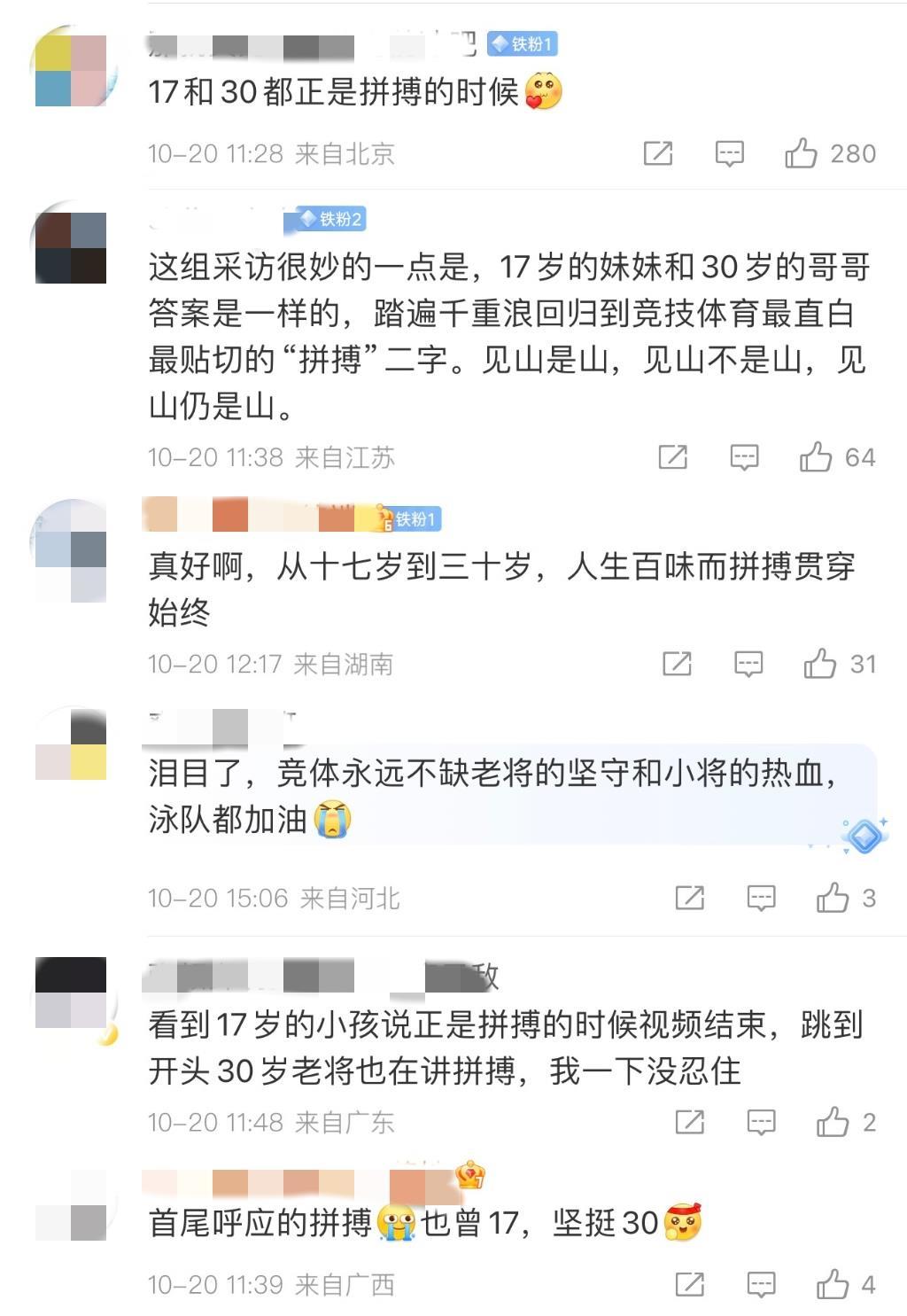Repost the 11:28 comment from 北京
Screen dimensions: 907x1316
click(x=657, y=153)
